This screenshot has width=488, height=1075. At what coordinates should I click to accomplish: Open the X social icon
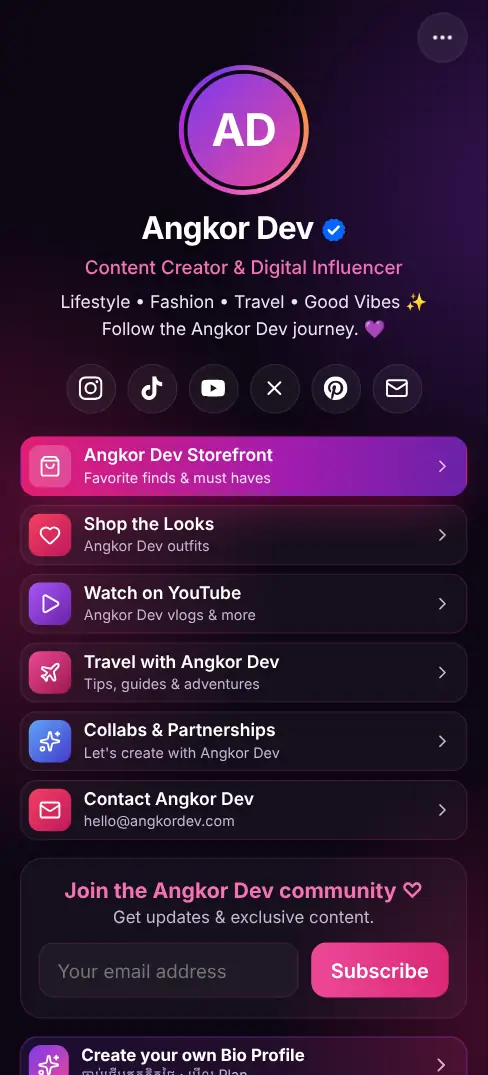[274, 389]
